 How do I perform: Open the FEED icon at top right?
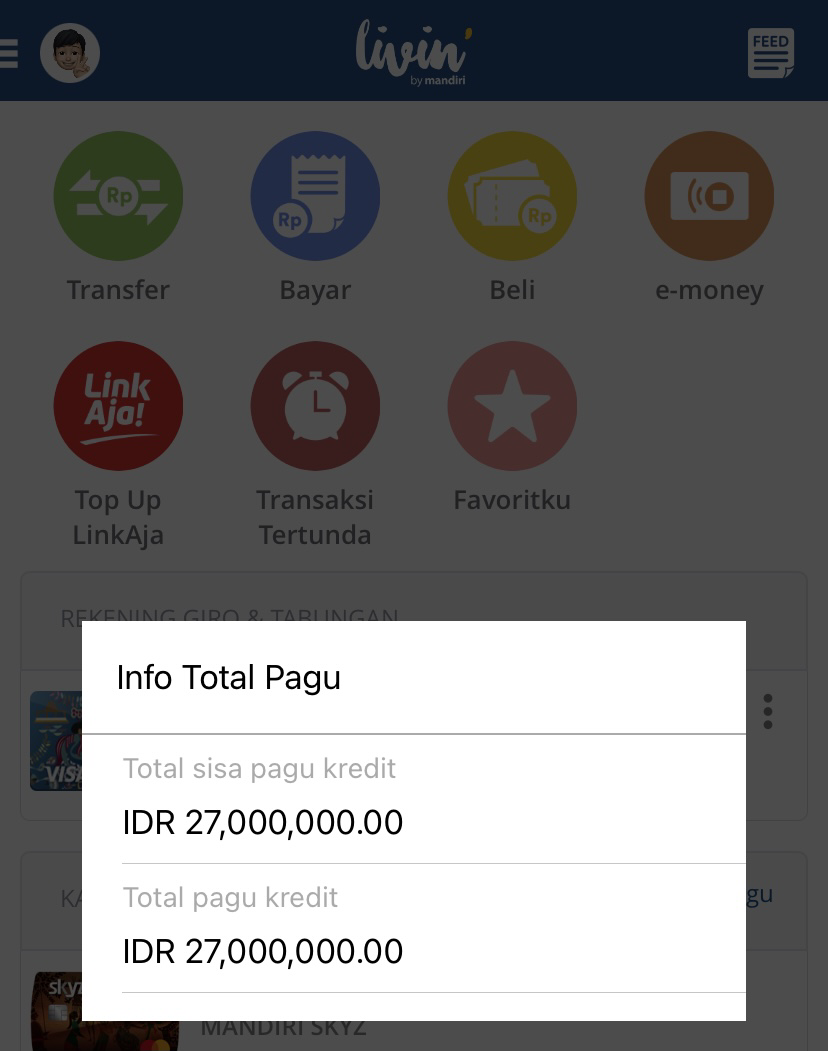coord(770,53)
